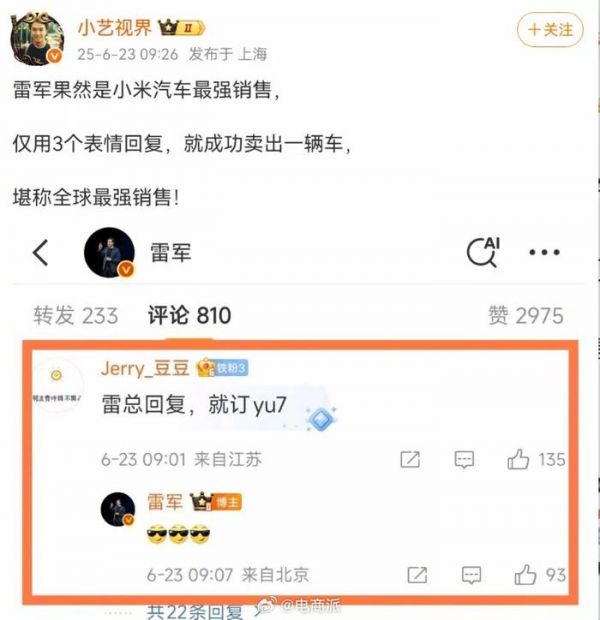This screenshot has height=620, width=600.
Task: Follow 小艺视界 with the +关注 button
Action: coord(550,30)
